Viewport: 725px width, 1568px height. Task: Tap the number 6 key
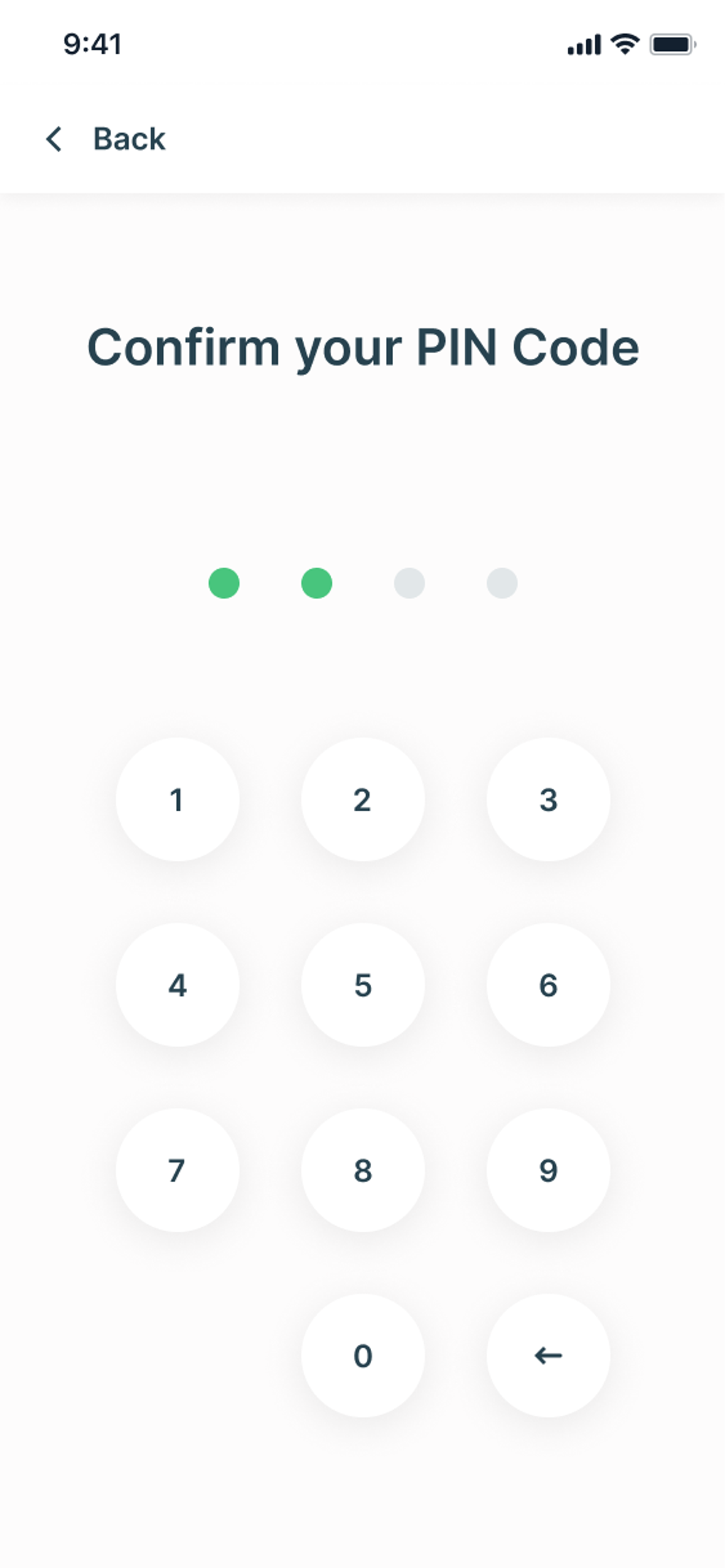click(x=548, y=985)
